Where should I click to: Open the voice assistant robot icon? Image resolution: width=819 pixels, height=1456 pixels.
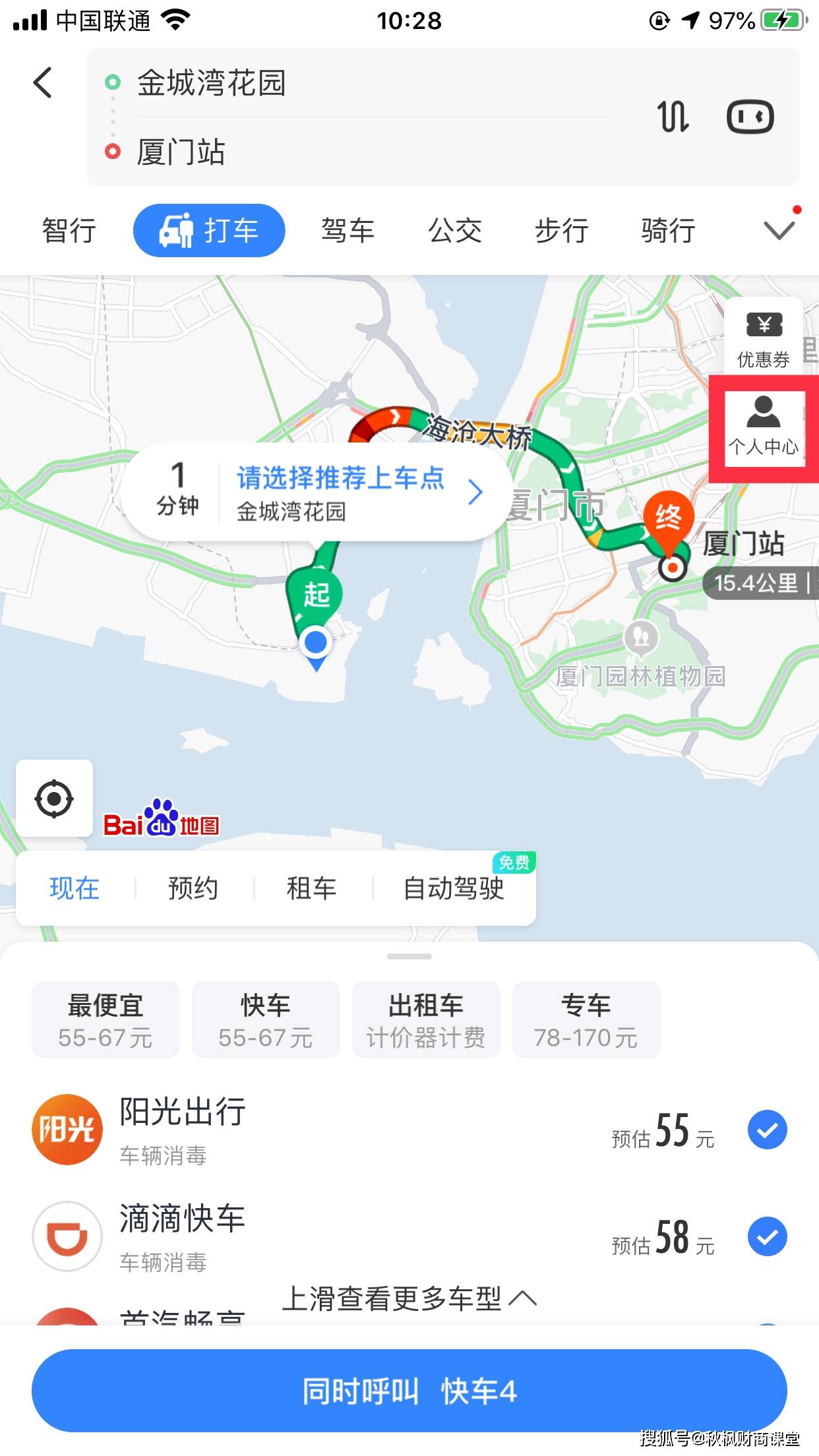click(750, 117)
